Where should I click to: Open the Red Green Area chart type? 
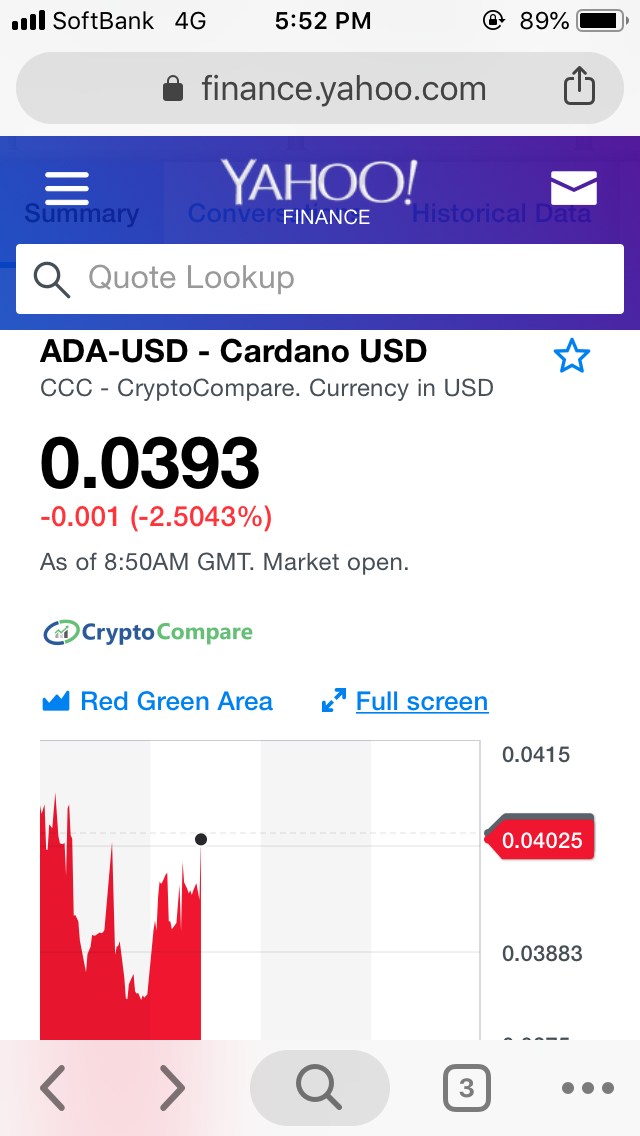coord(158,701)
